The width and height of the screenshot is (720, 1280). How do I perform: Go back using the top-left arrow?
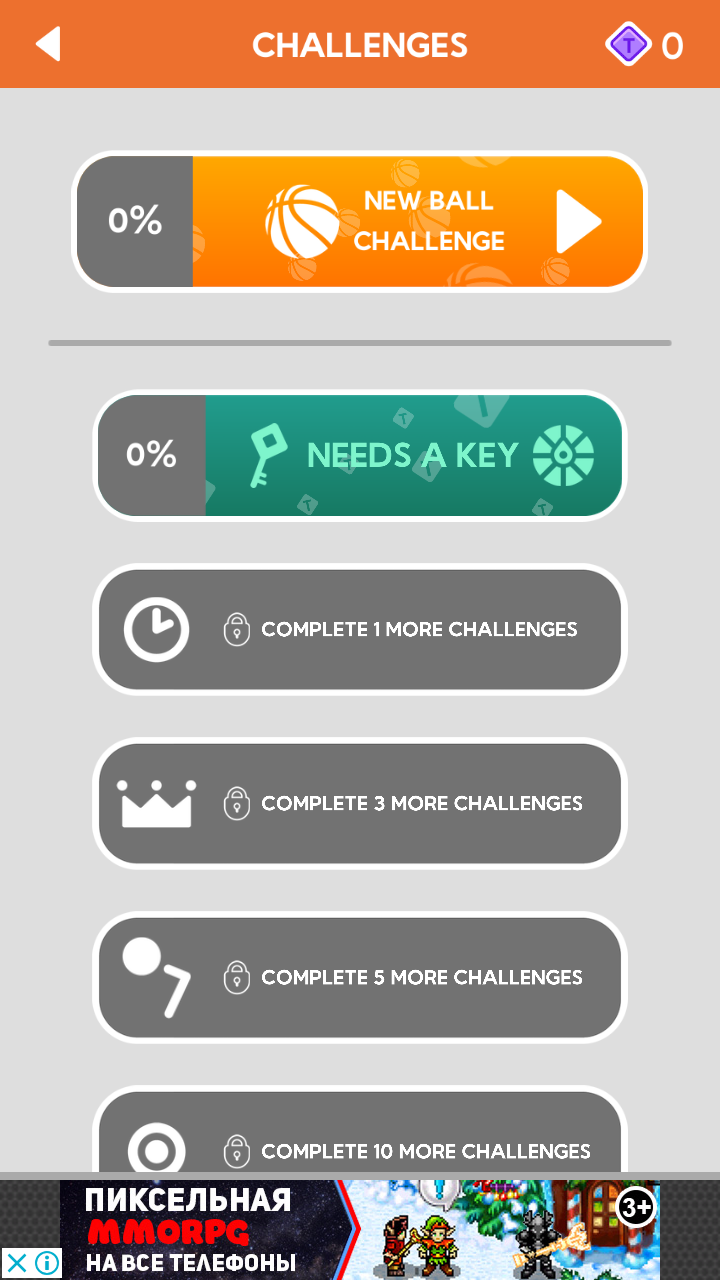[x=48, y=44]
